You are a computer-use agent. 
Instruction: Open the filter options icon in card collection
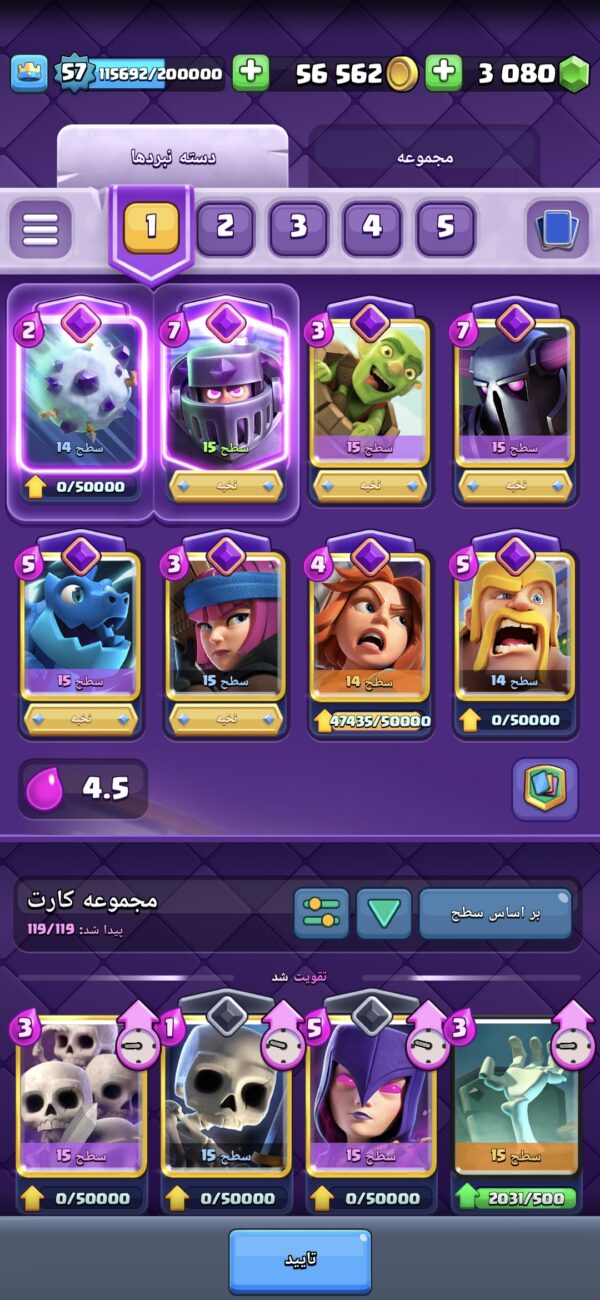click(321, 913)
